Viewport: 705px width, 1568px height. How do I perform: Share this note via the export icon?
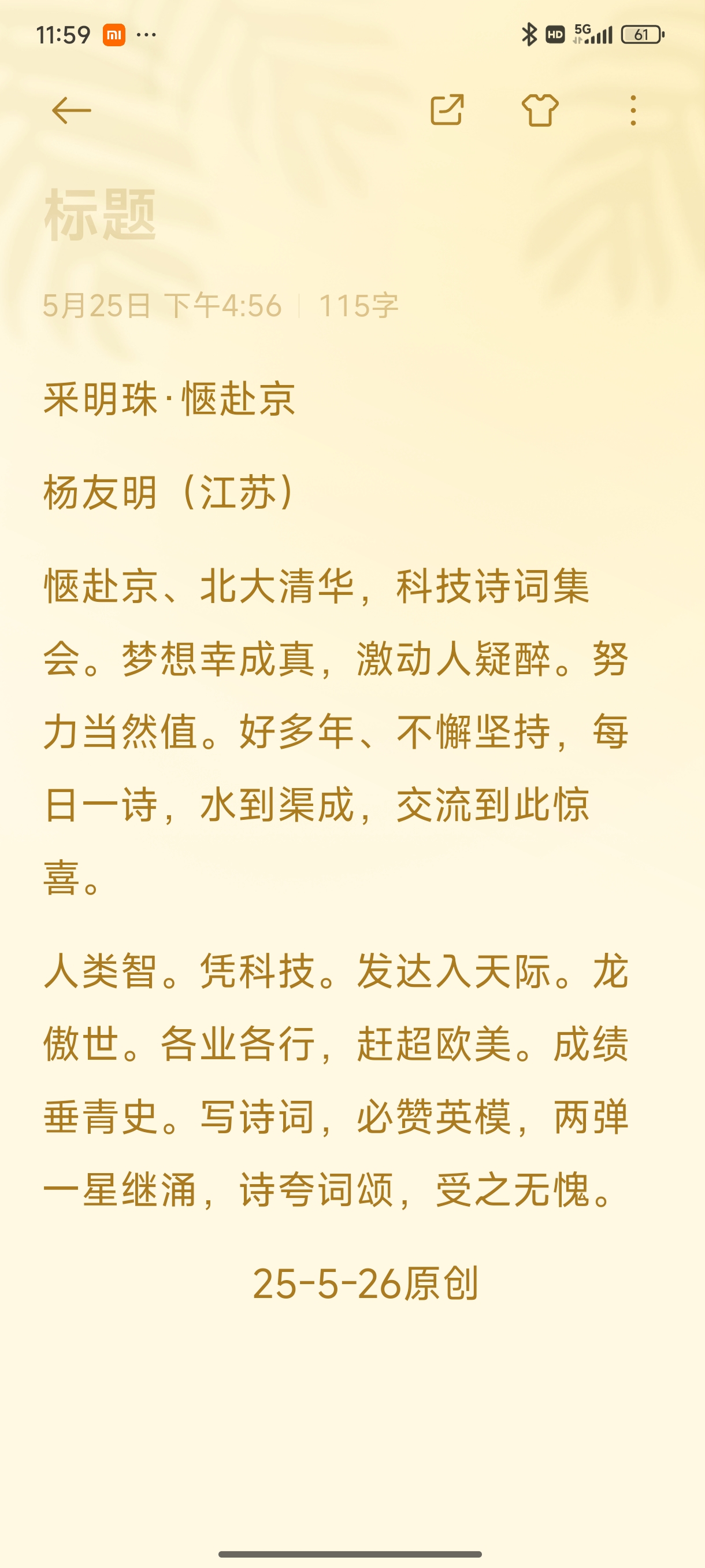[x=447, y=110]
